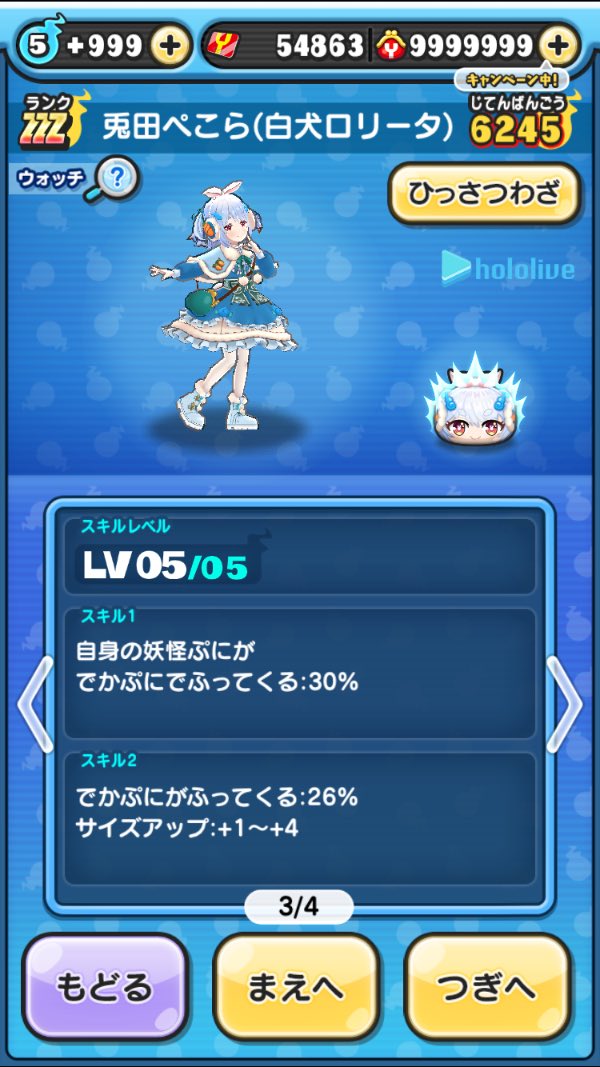This screenshot has width=600, height=1067.
Task: Tap the plus button beside stamina +999
Action: (x=171, y=45)
